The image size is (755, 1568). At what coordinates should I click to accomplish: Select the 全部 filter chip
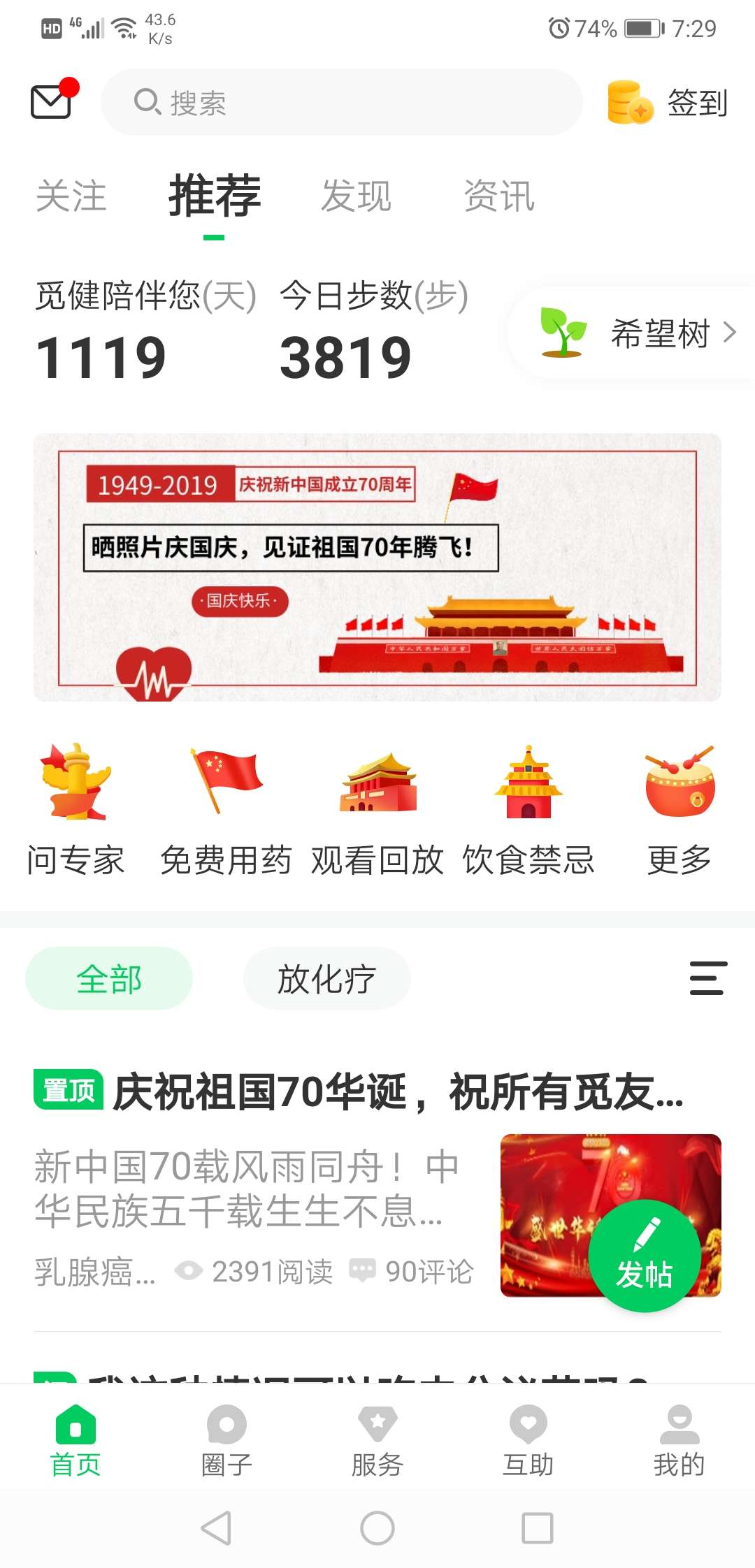[109, 978]
